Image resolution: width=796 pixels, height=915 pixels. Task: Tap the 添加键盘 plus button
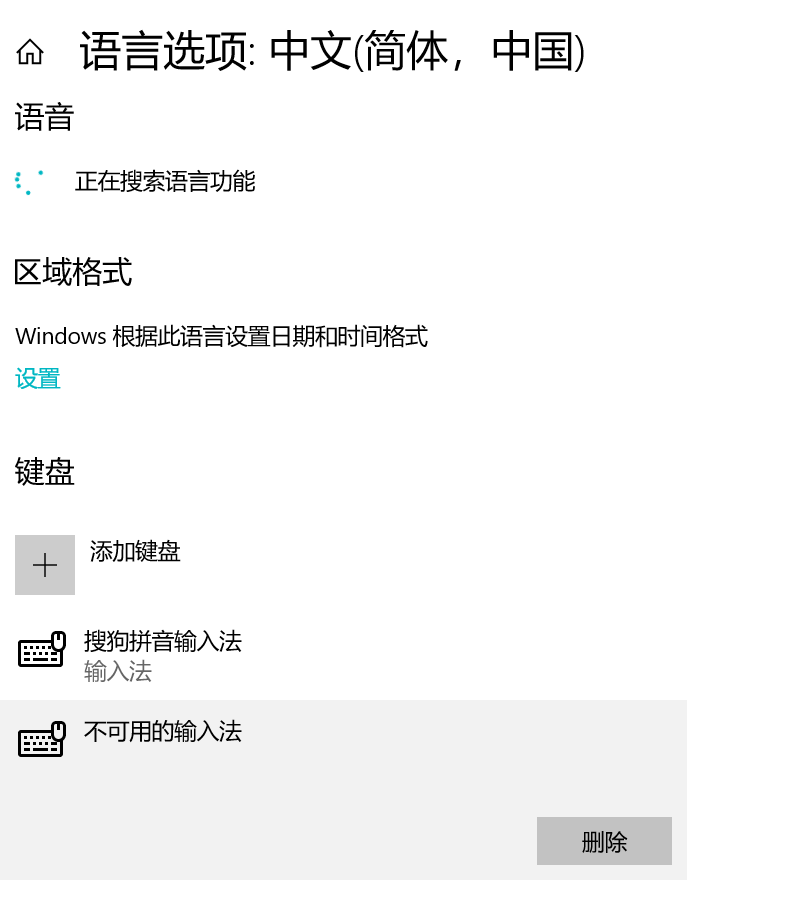45,565
